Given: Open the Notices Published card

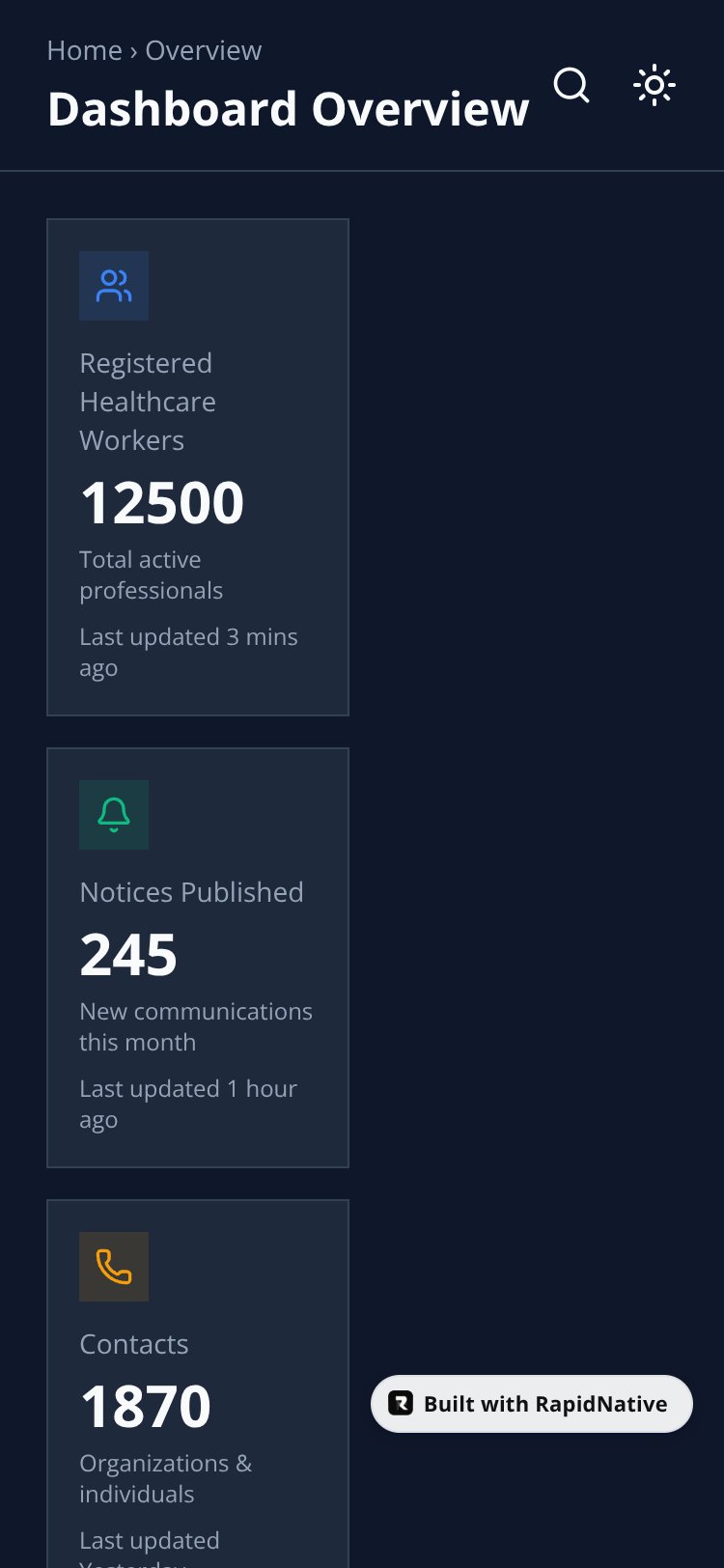Looking at the screenshot, I should point(198,958).
